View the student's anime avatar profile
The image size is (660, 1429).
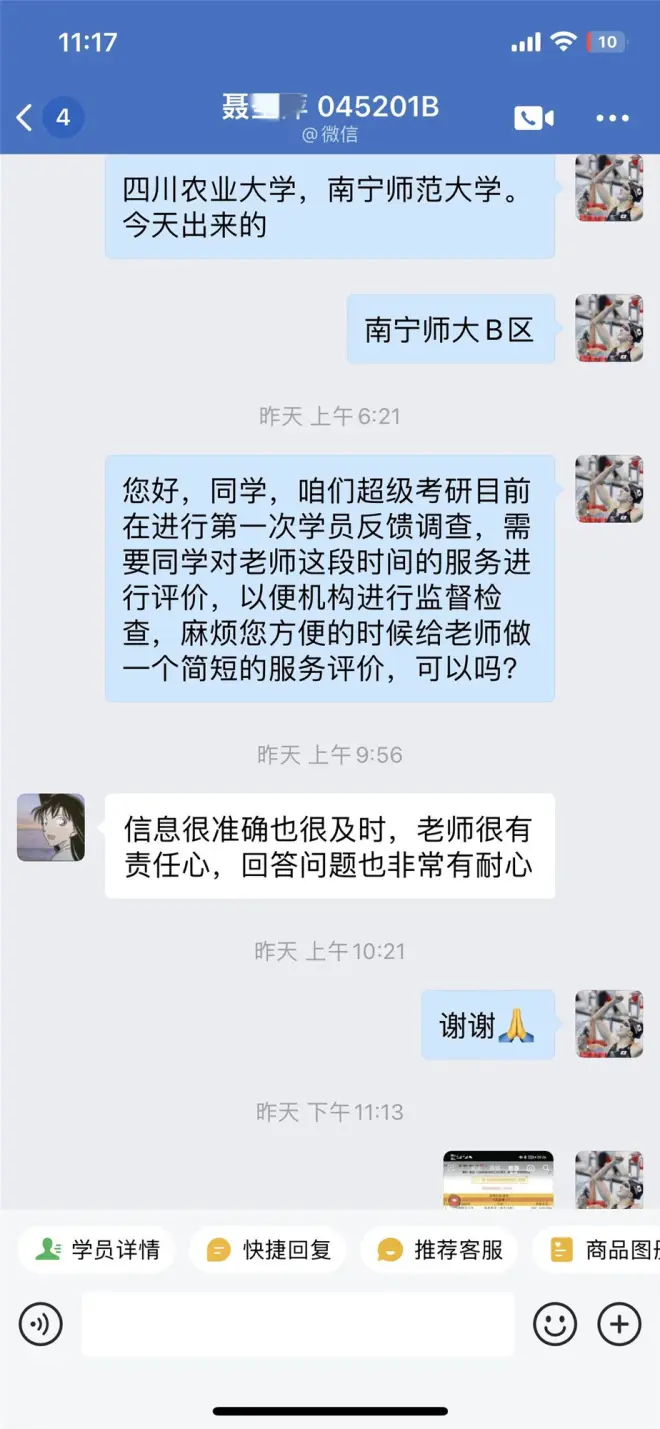pos(51,827)
